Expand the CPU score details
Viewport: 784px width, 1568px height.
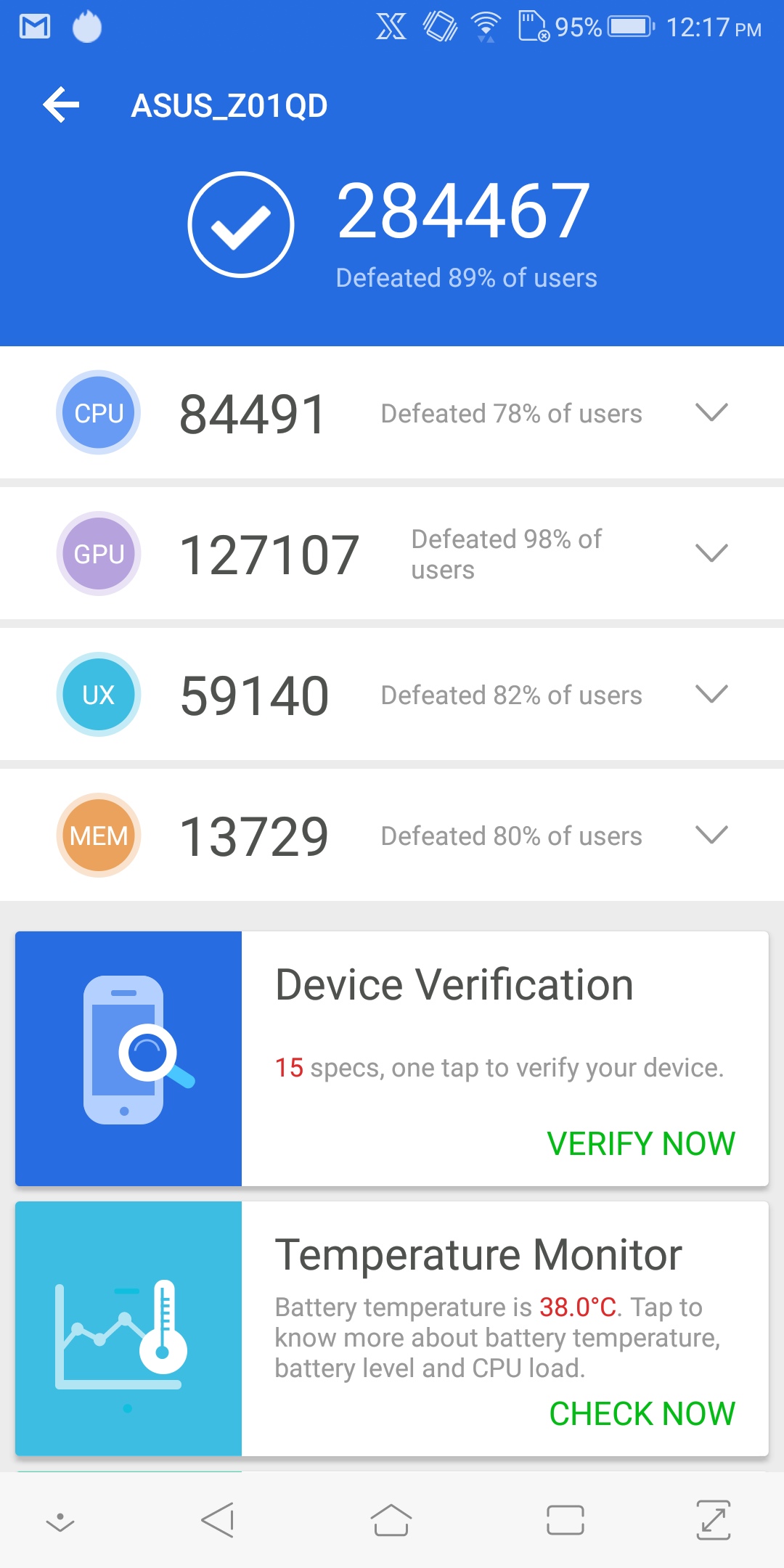[711, 412]
